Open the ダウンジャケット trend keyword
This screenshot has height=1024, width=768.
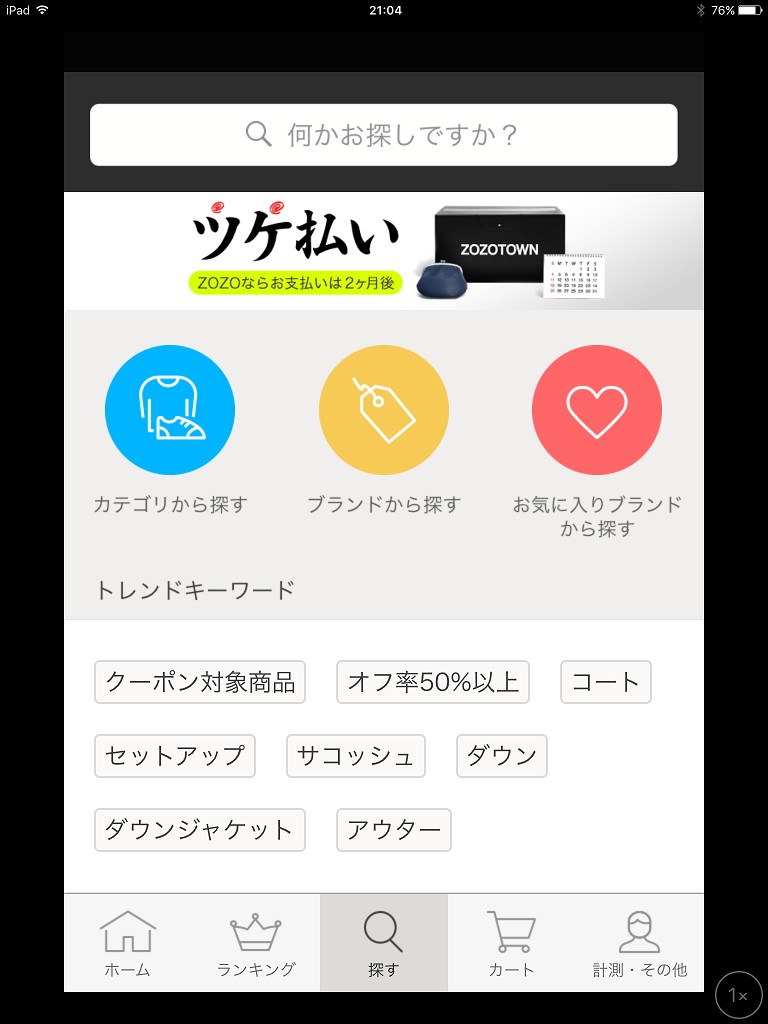click(199, 830)
